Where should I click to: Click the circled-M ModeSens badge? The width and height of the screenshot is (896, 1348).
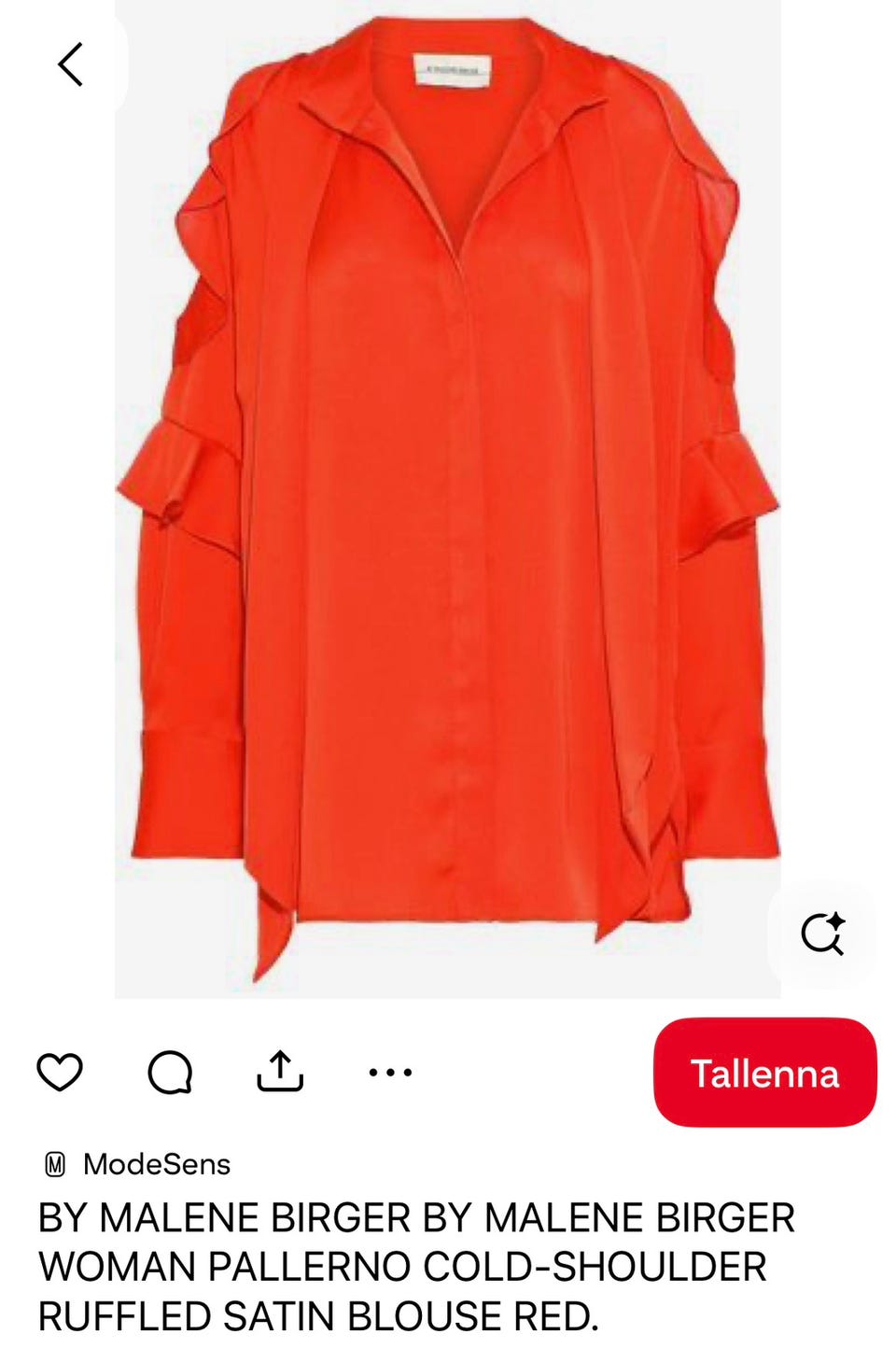tap(56, 1164)
